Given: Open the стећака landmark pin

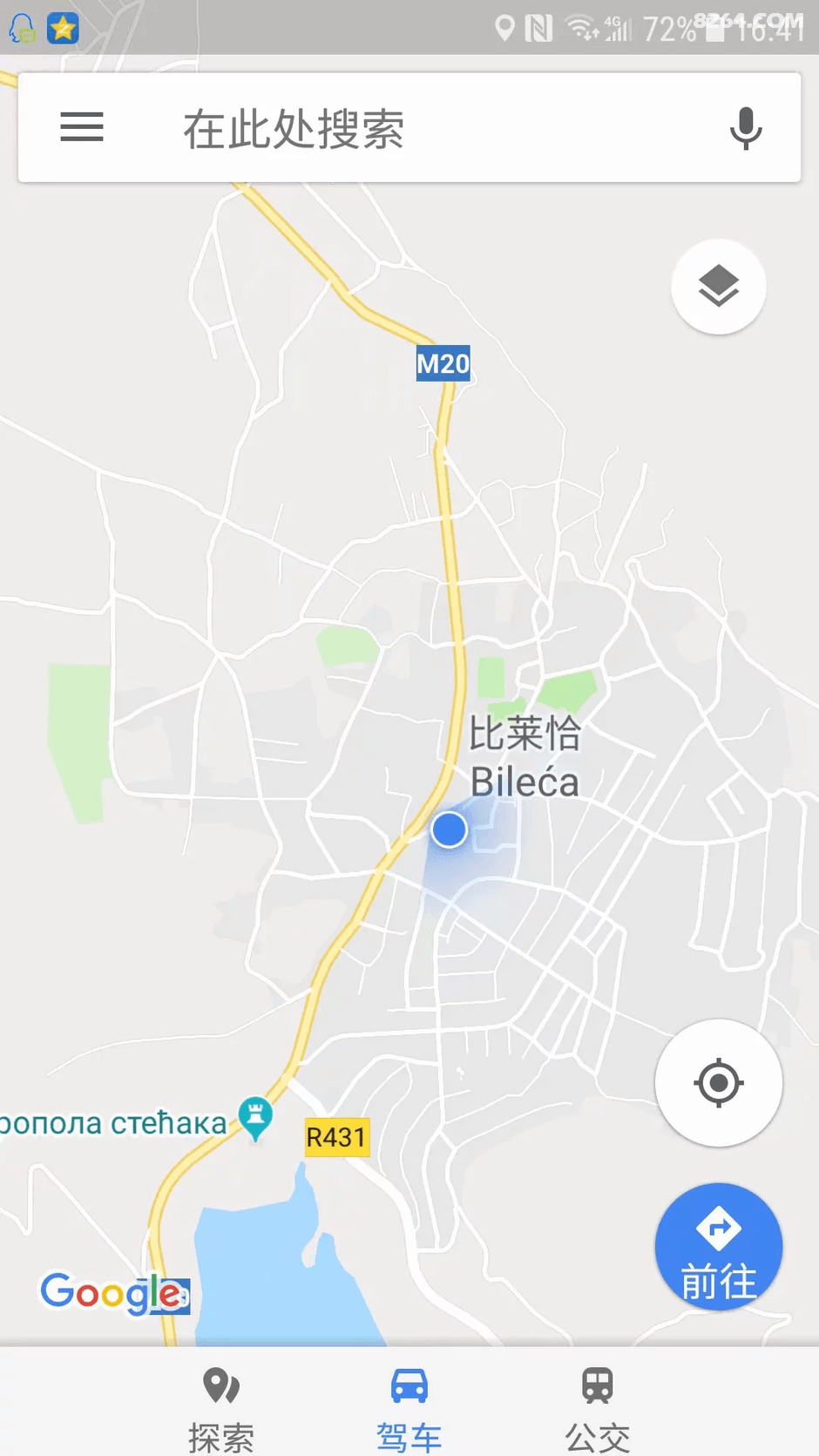Looking at the screenshot, I should [255, 1117].
